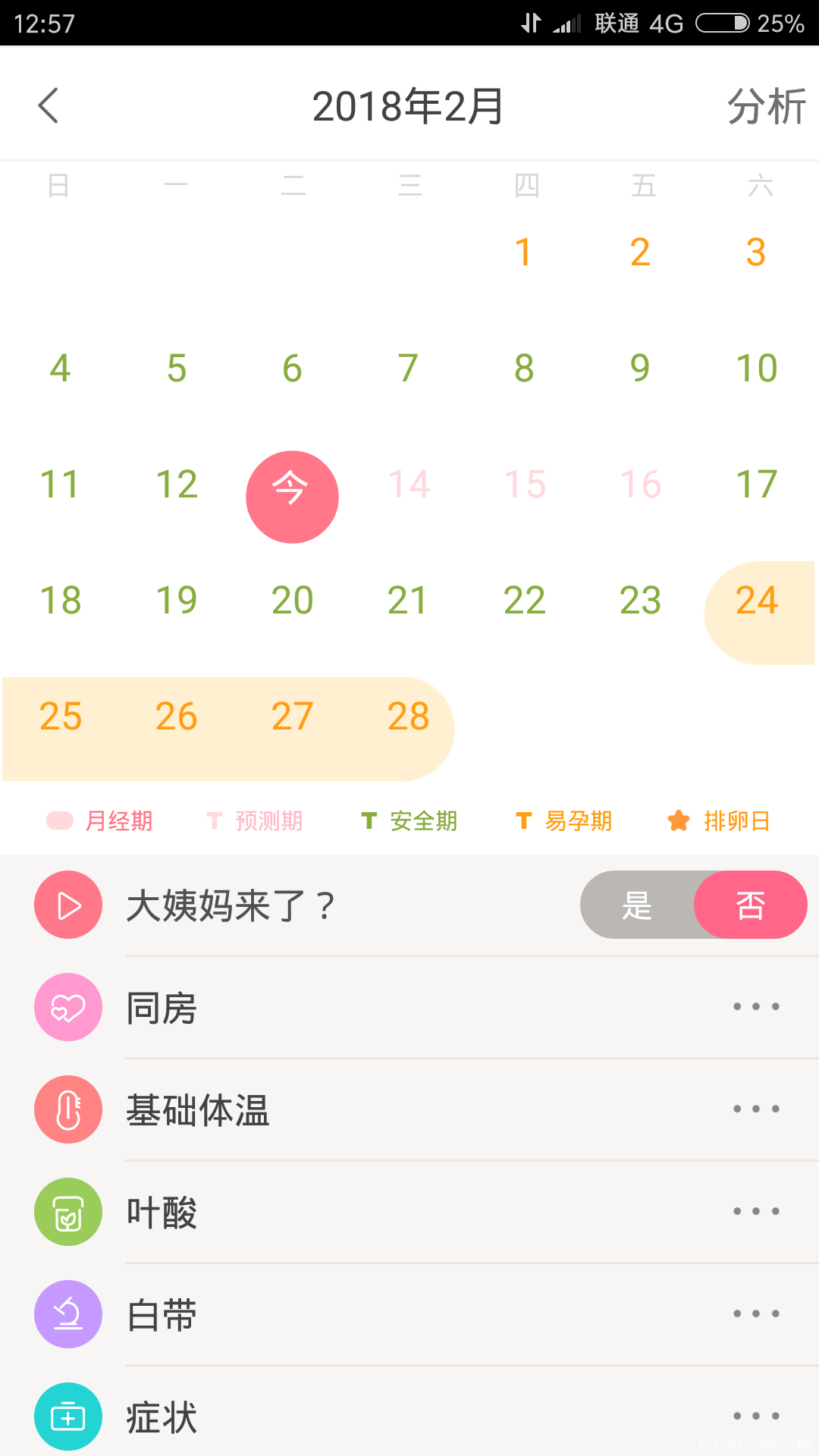Select the 排卵日 star legend icon
Viewport: 819px width, 1456px height.
(x=677, y=821)
